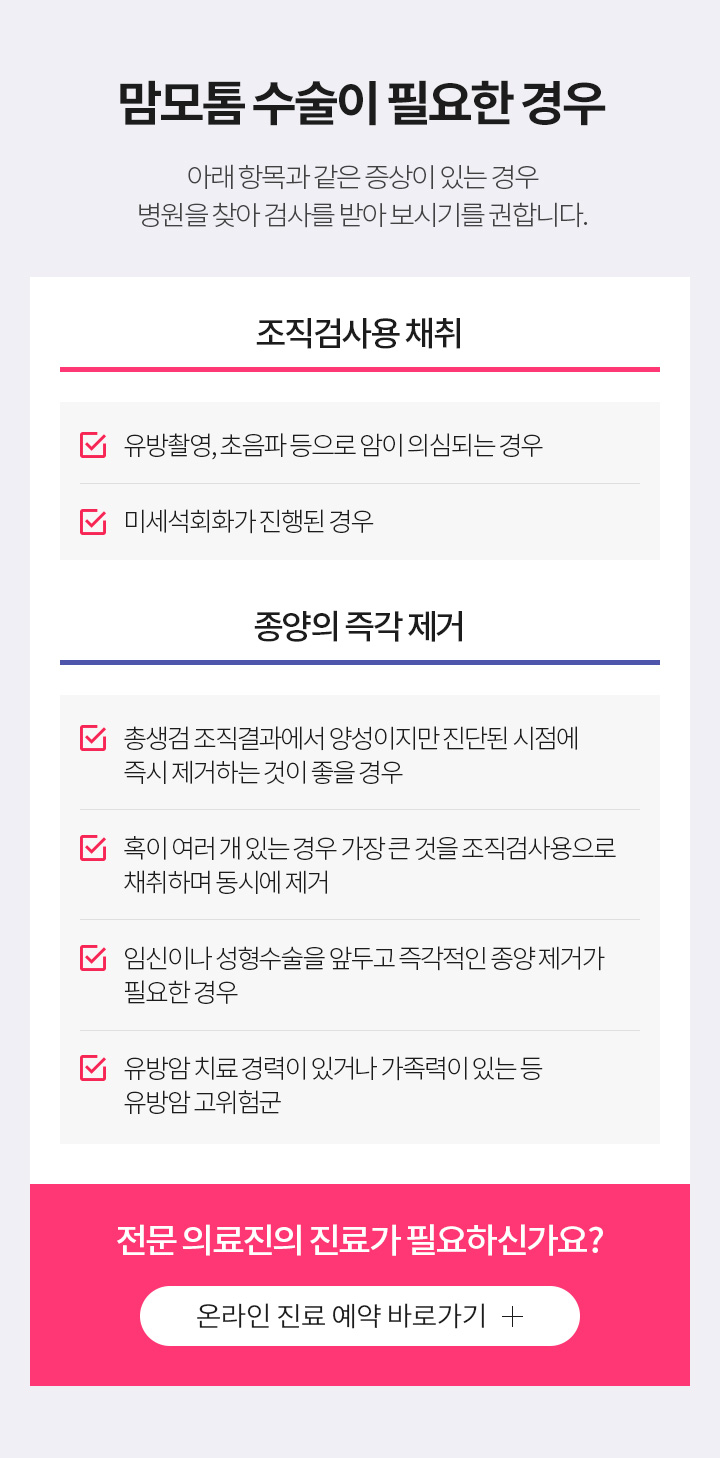720x1458 pixels.
Task: Open the 온라인 진료 예약 바로가기 button
Action: coord(360,1315)
